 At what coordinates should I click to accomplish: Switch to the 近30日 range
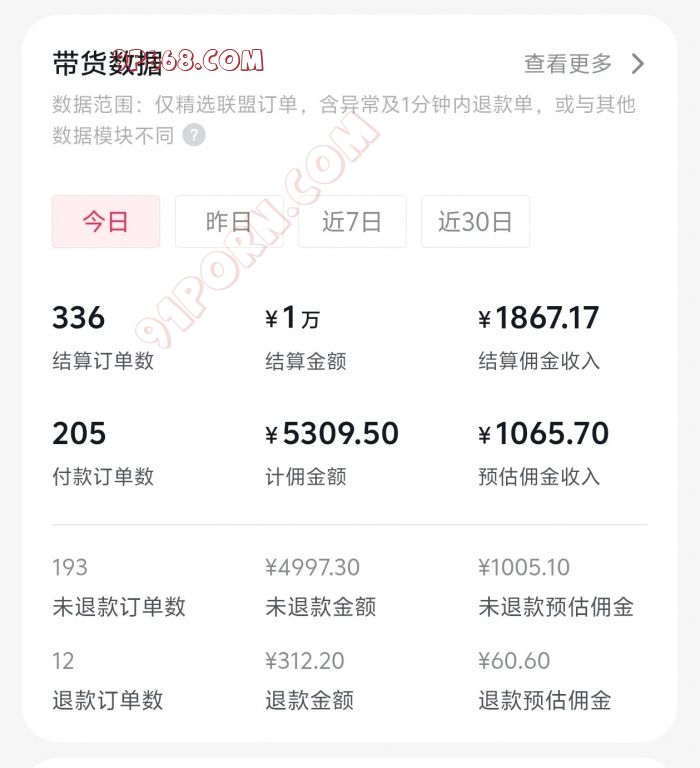pyautogui.click(x=475, y=221)
